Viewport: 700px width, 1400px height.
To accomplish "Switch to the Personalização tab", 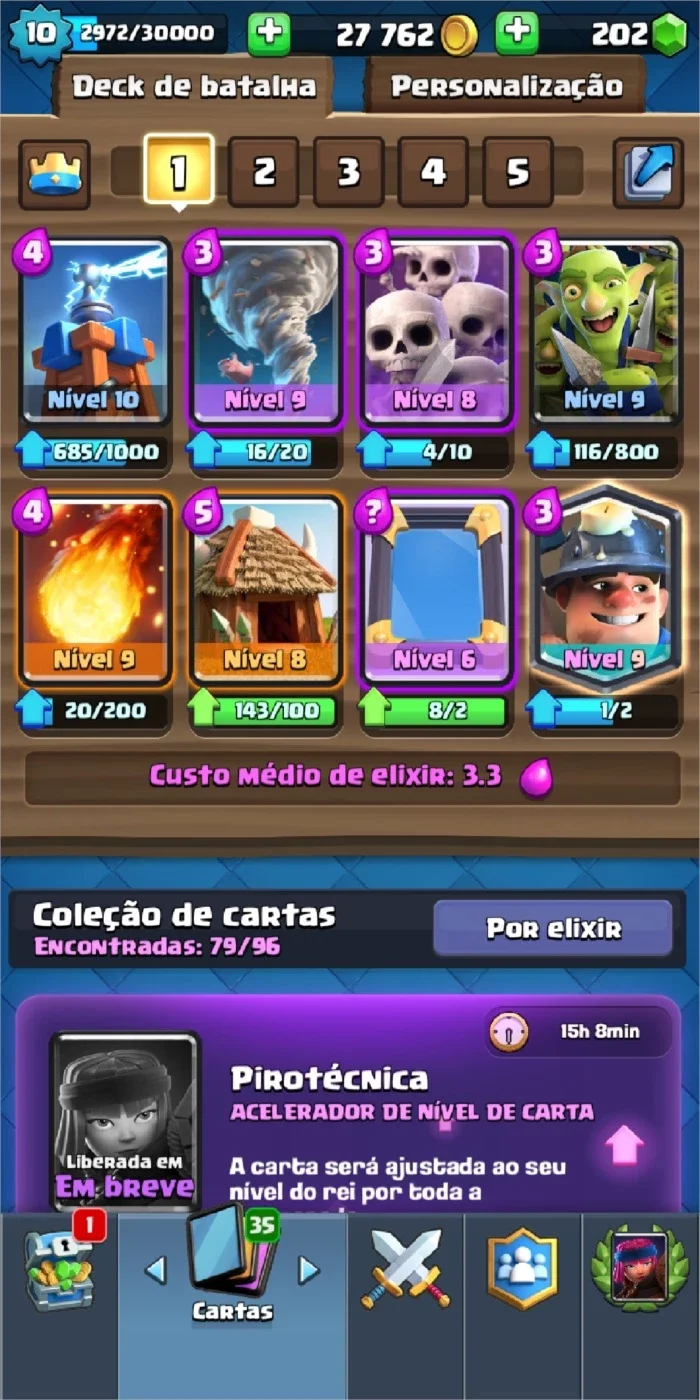I will pyautogui.click(x=506, y=86).
